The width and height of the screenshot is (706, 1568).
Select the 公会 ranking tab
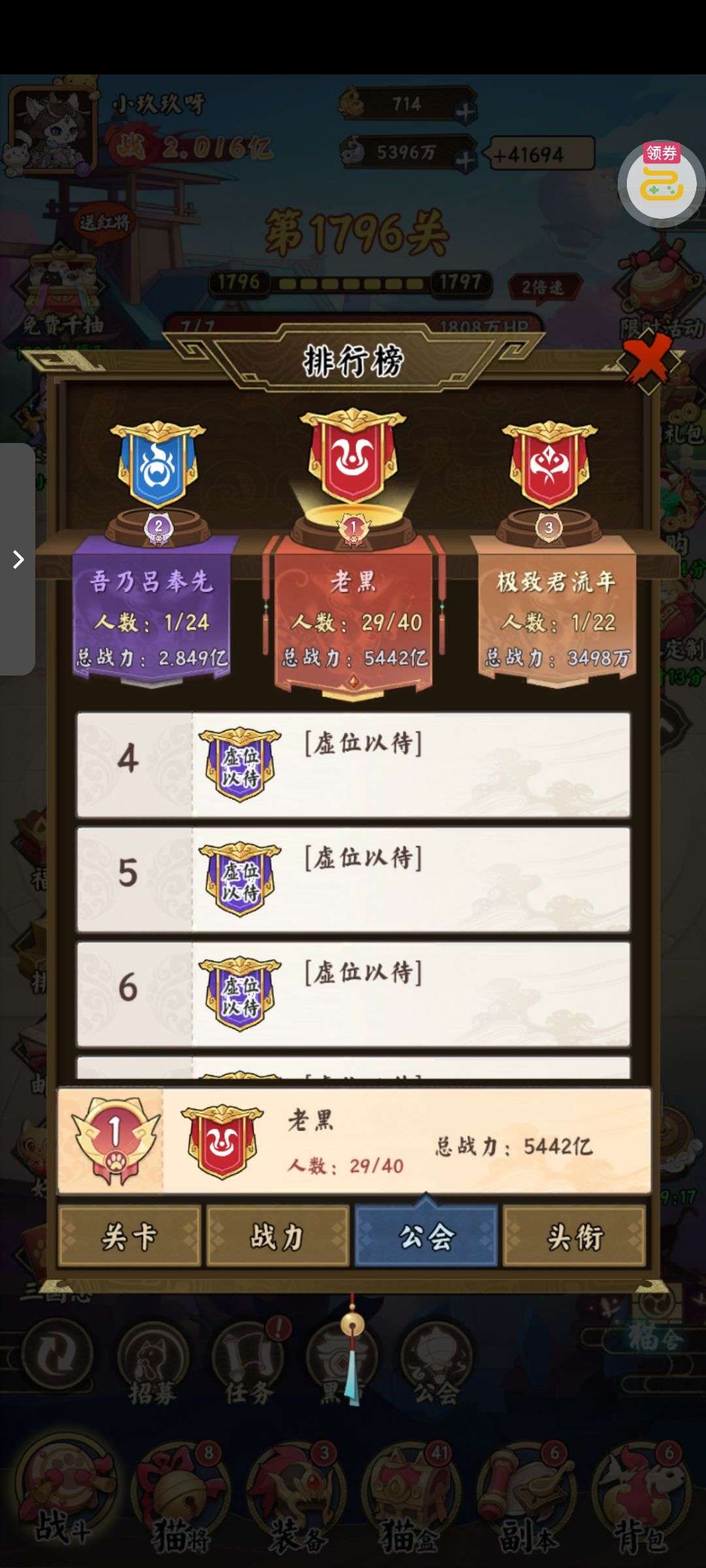pos(426,1237)
